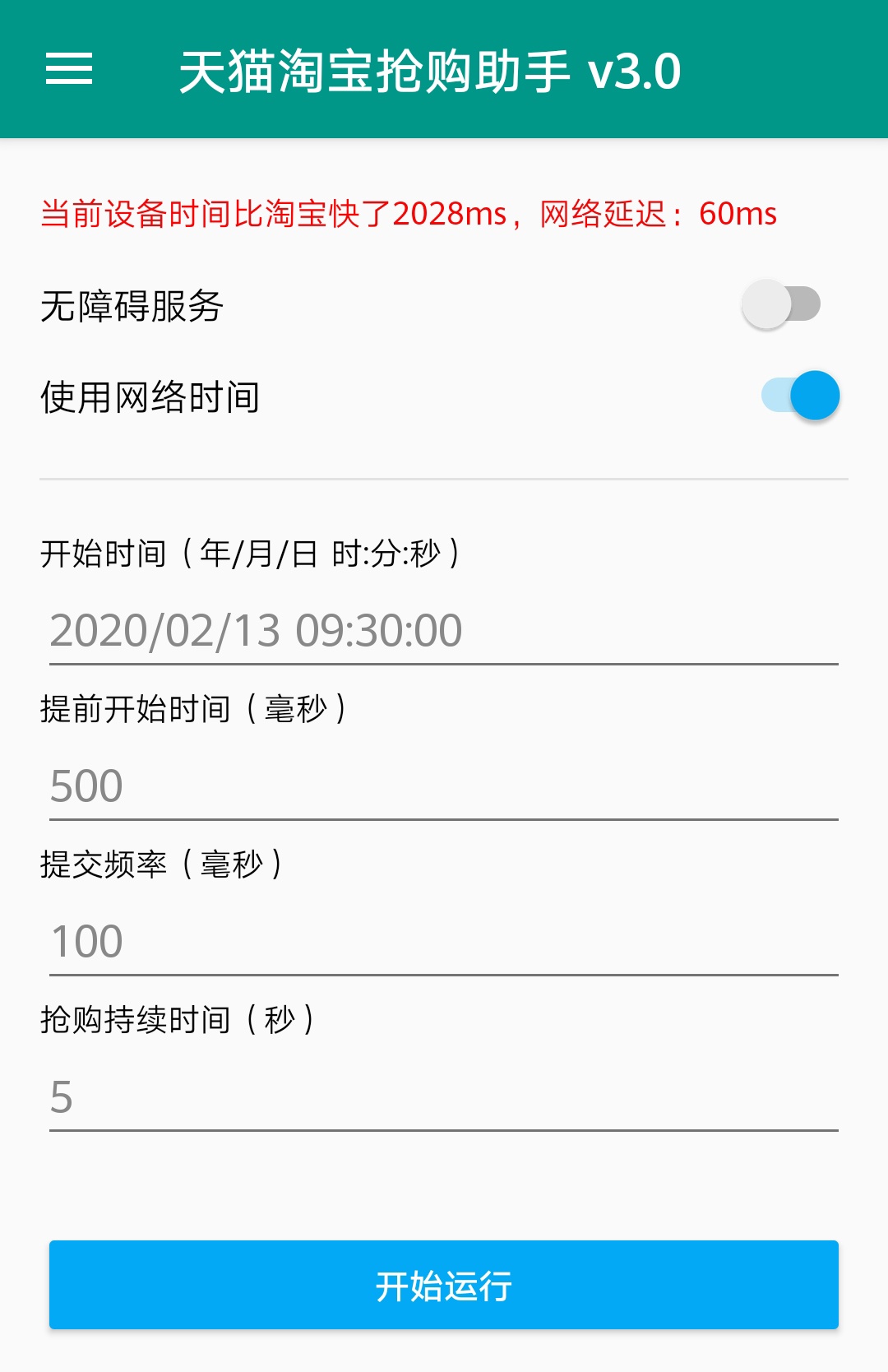Tap the 提交频率（毫秒）label
Viewport: 888px width, 1372px height.
click(164, 864)
